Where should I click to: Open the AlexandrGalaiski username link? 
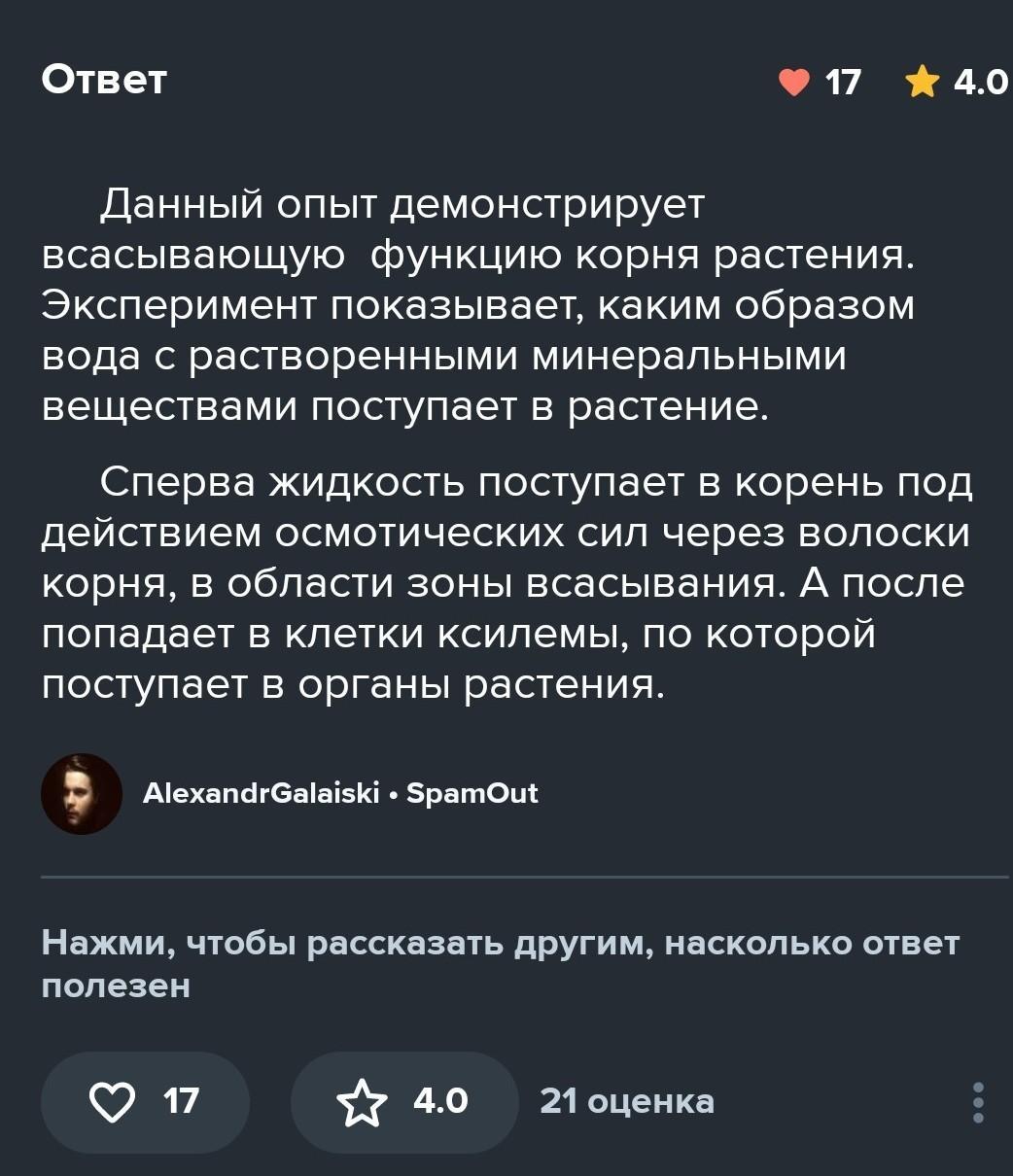(x=261, y=793)
